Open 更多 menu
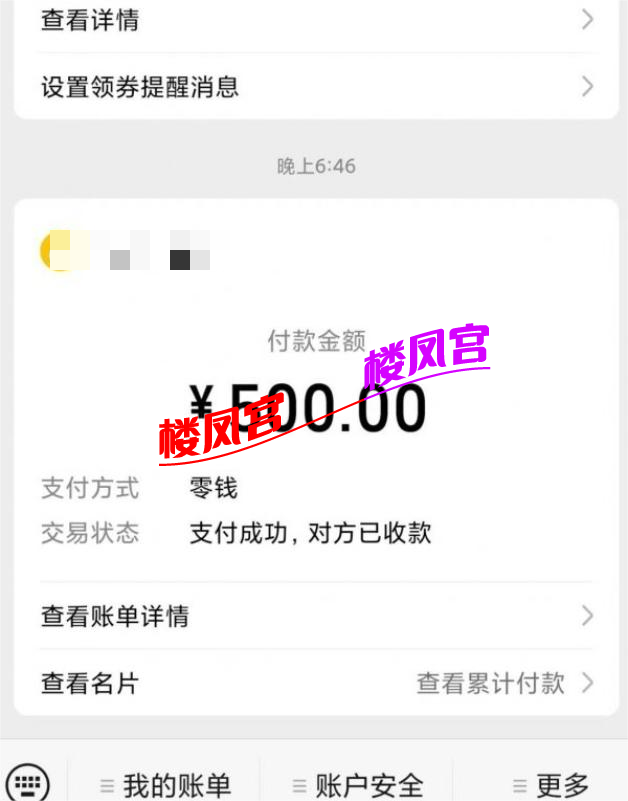 [x=549, y=785]
